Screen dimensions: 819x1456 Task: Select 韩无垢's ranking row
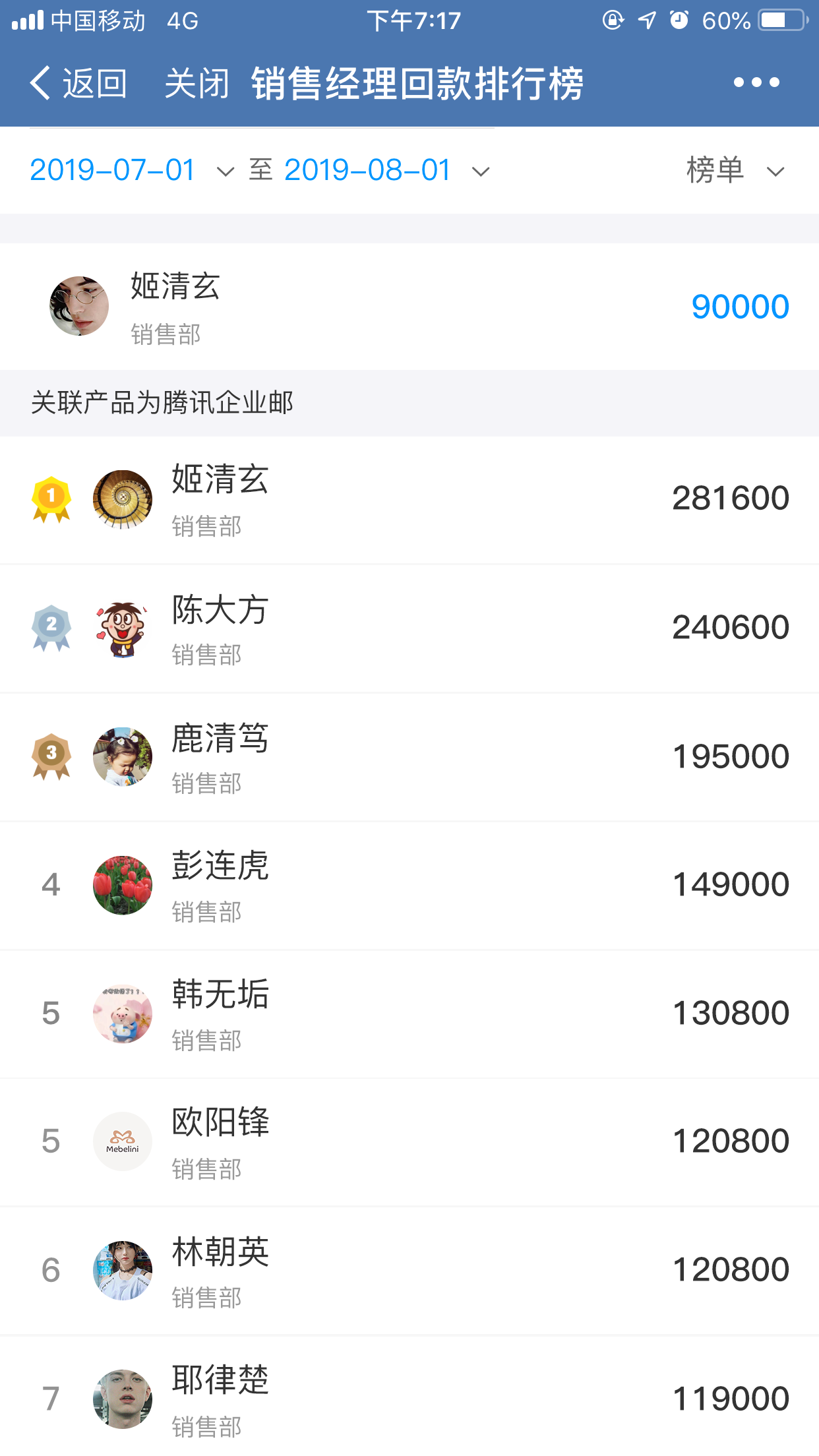[x=409, y=1014]
